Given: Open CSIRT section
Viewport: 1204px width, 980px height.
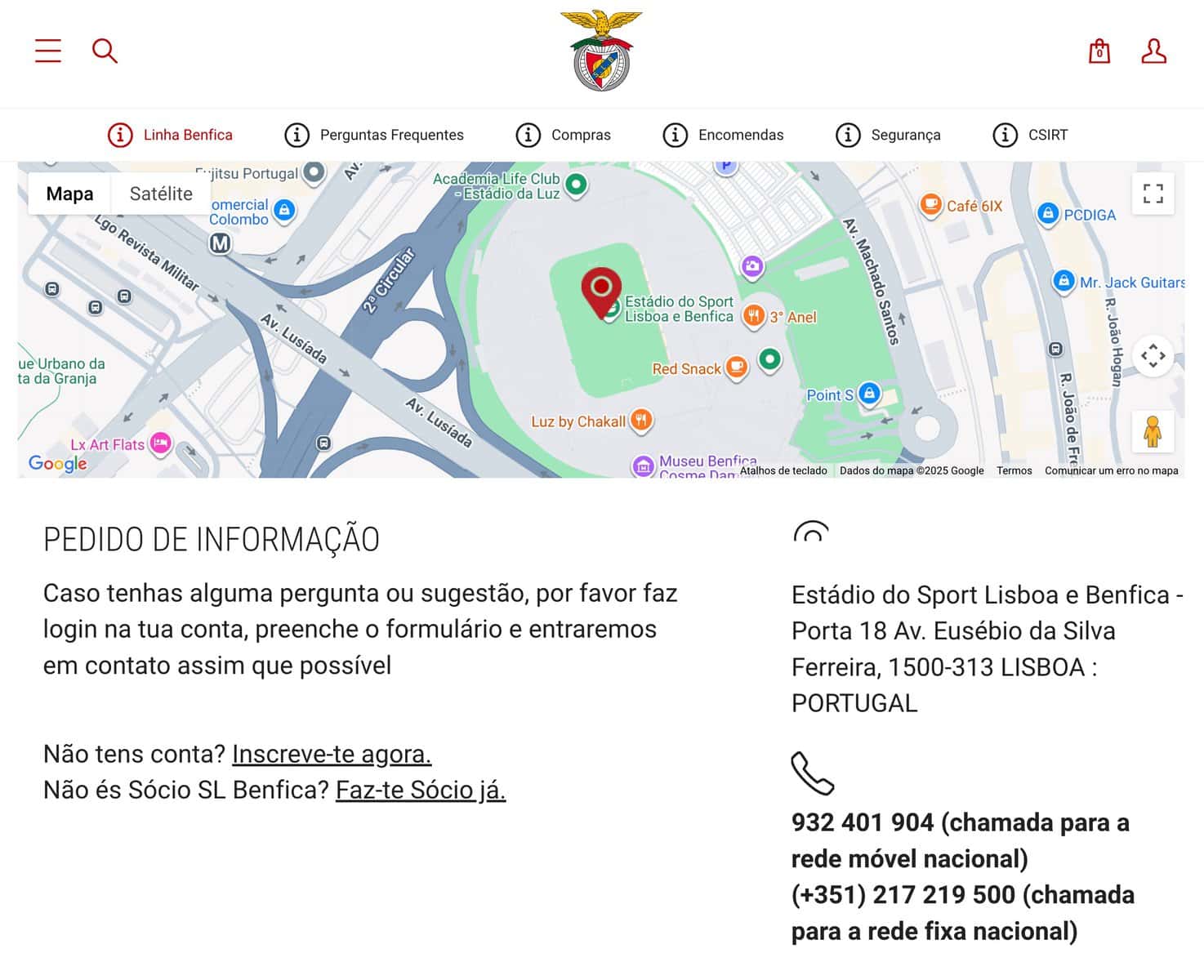Looking at the screenshot, I should click(1030, 135).
